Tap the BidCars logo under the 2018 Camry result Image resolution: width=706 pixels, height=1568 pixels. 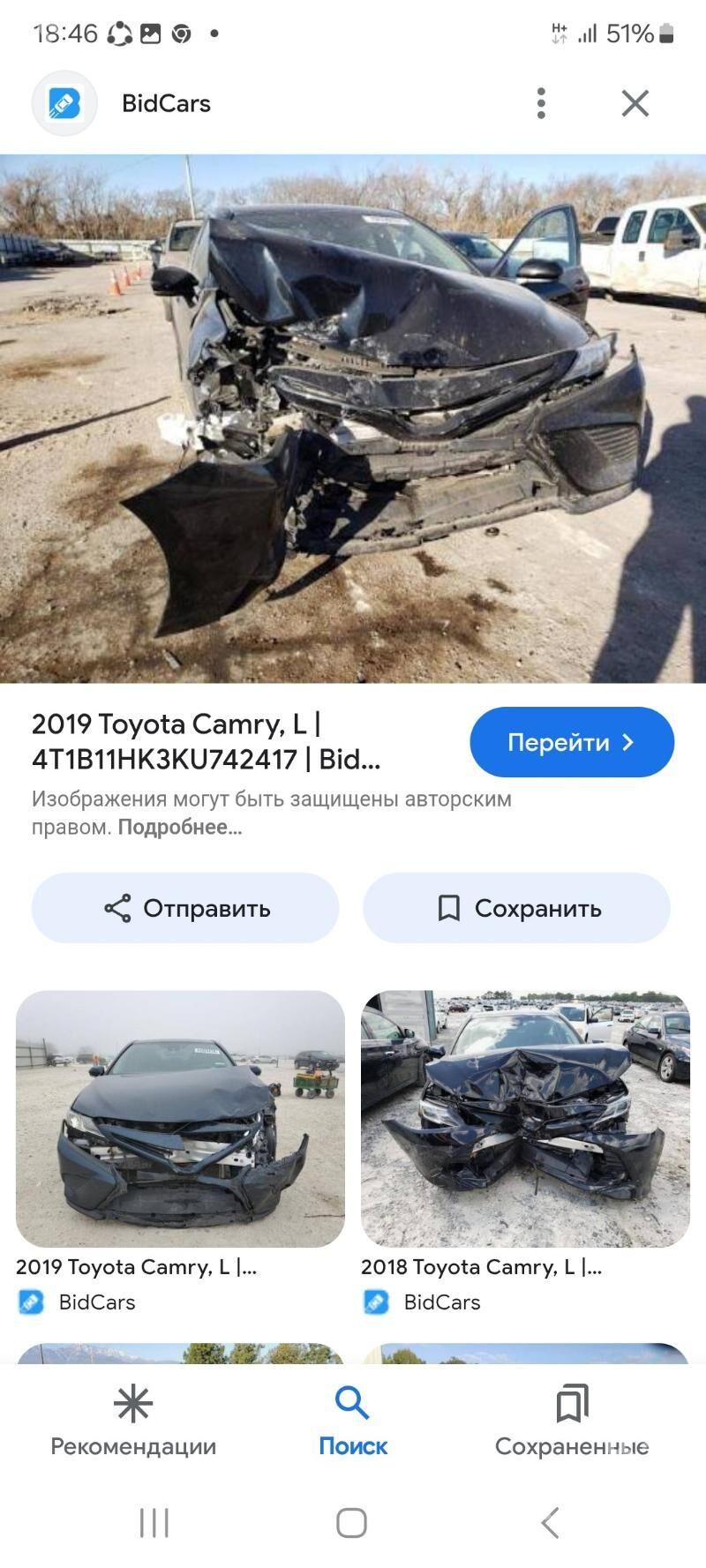pos(376,1302)
